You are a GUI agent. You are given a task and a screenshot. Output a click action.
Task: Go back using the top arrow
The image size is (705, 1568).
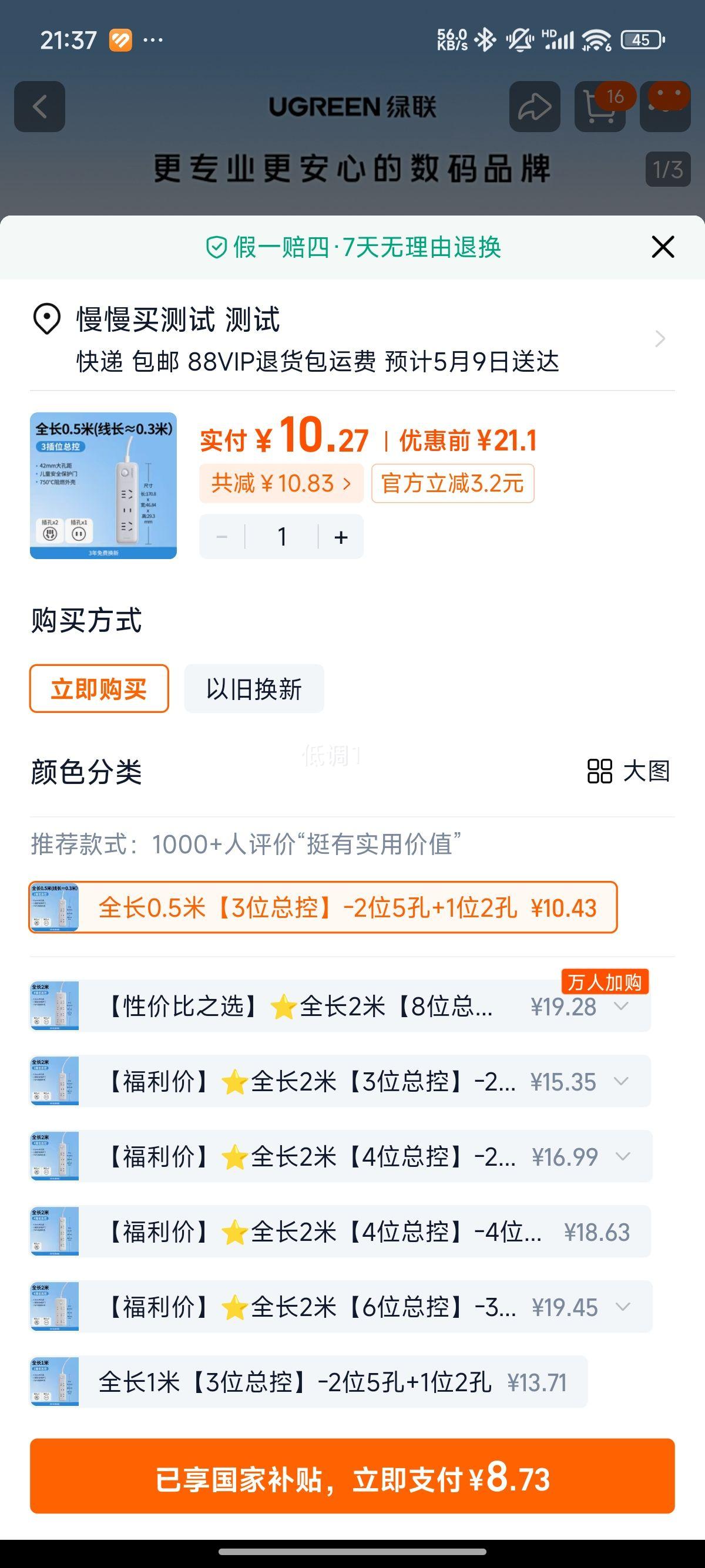click(39, 107)
